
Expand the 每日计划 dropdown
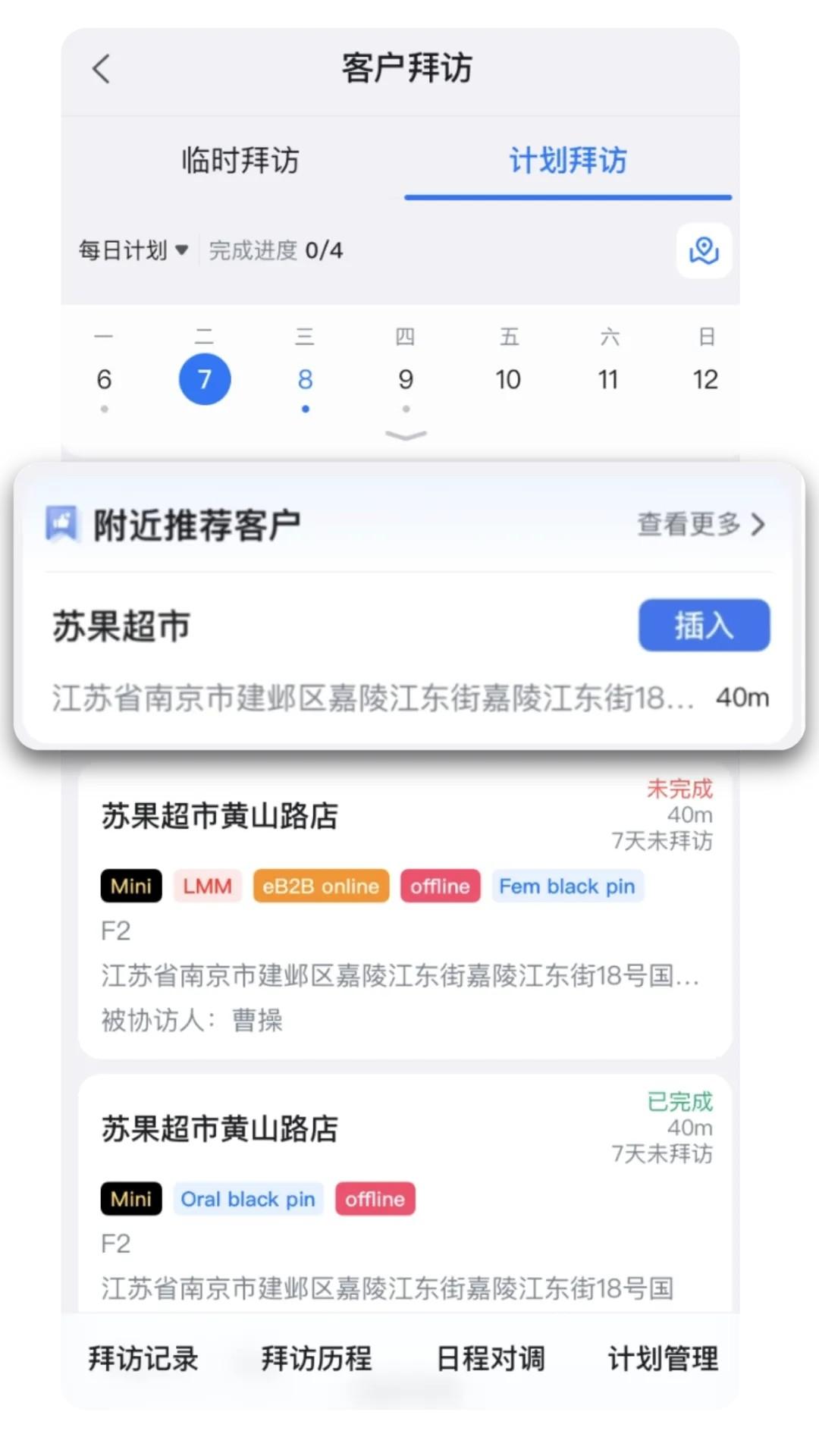[133, 249]
